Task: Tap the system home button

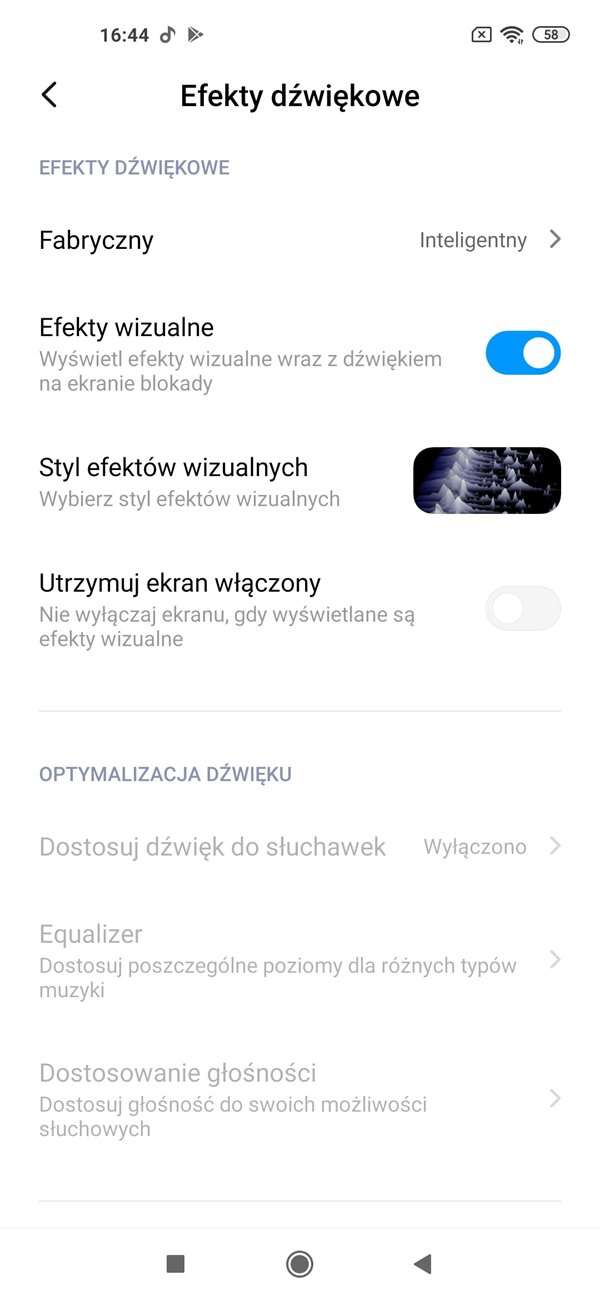Action: [299, 1264]
